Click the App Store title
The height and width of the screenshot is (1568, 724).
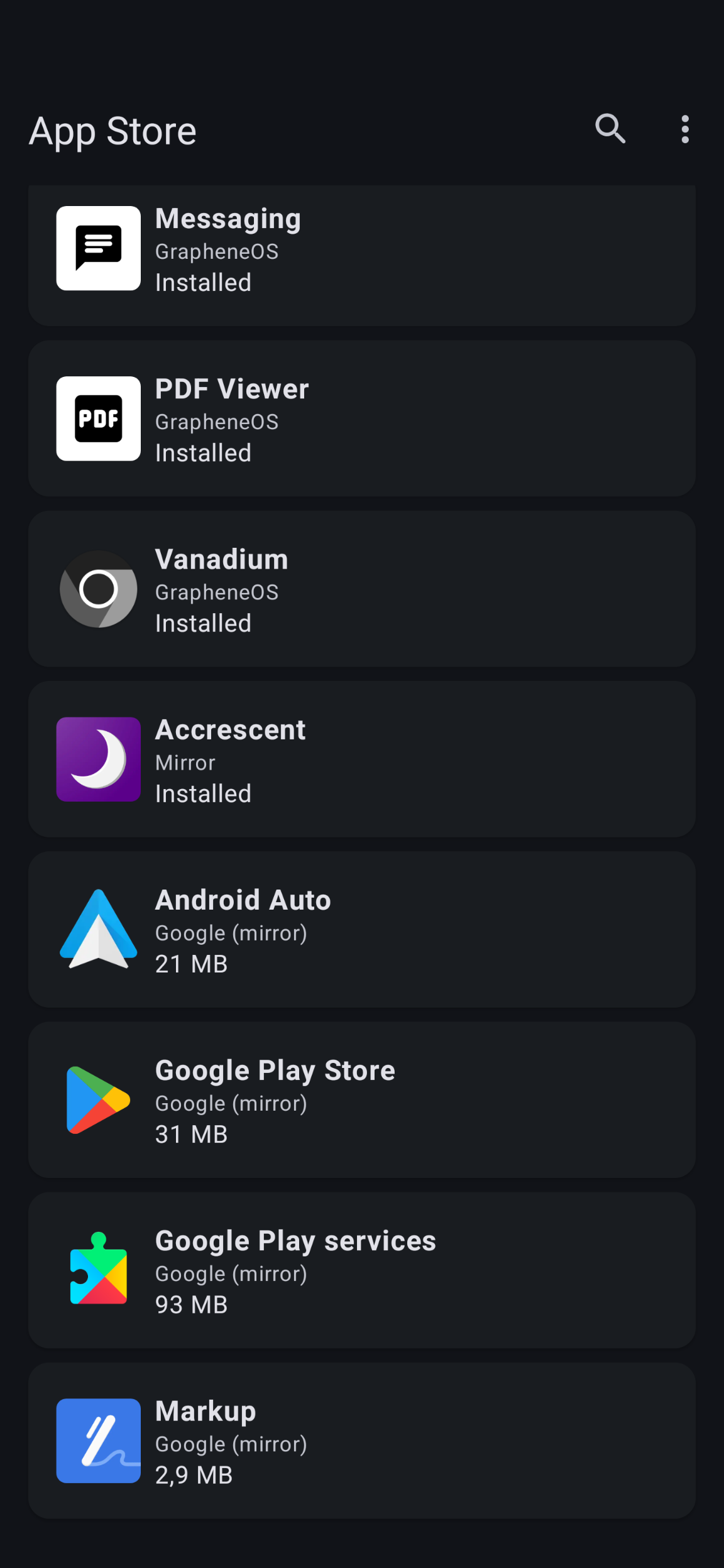[x=112, y=132]
